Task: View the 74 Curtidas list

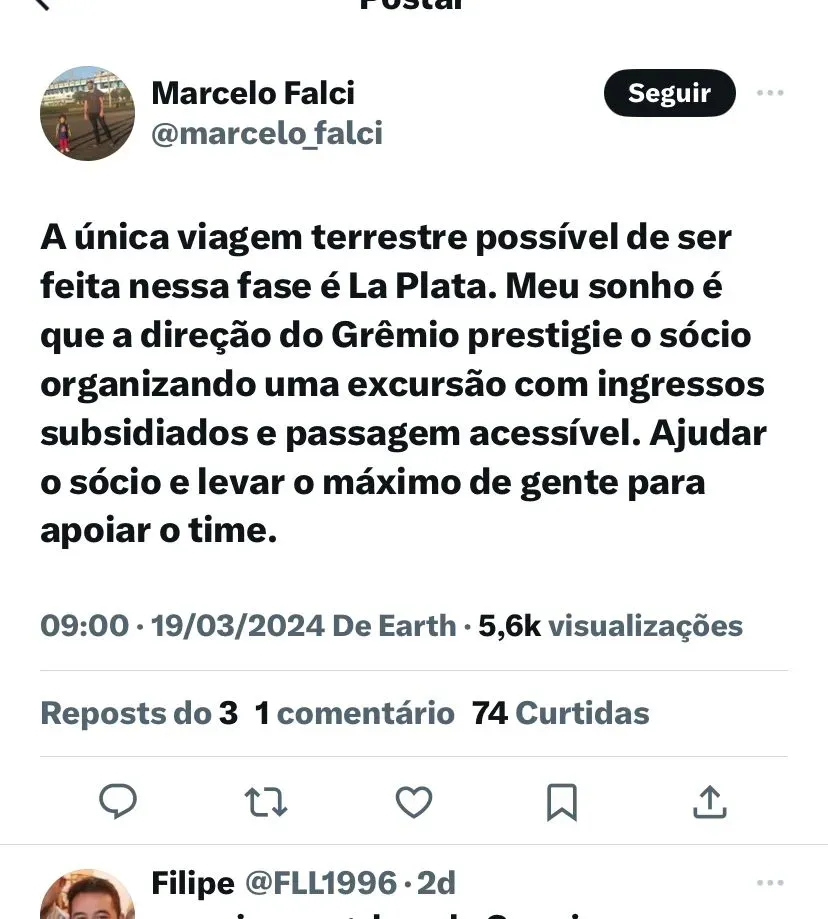Action: point(560,713)
